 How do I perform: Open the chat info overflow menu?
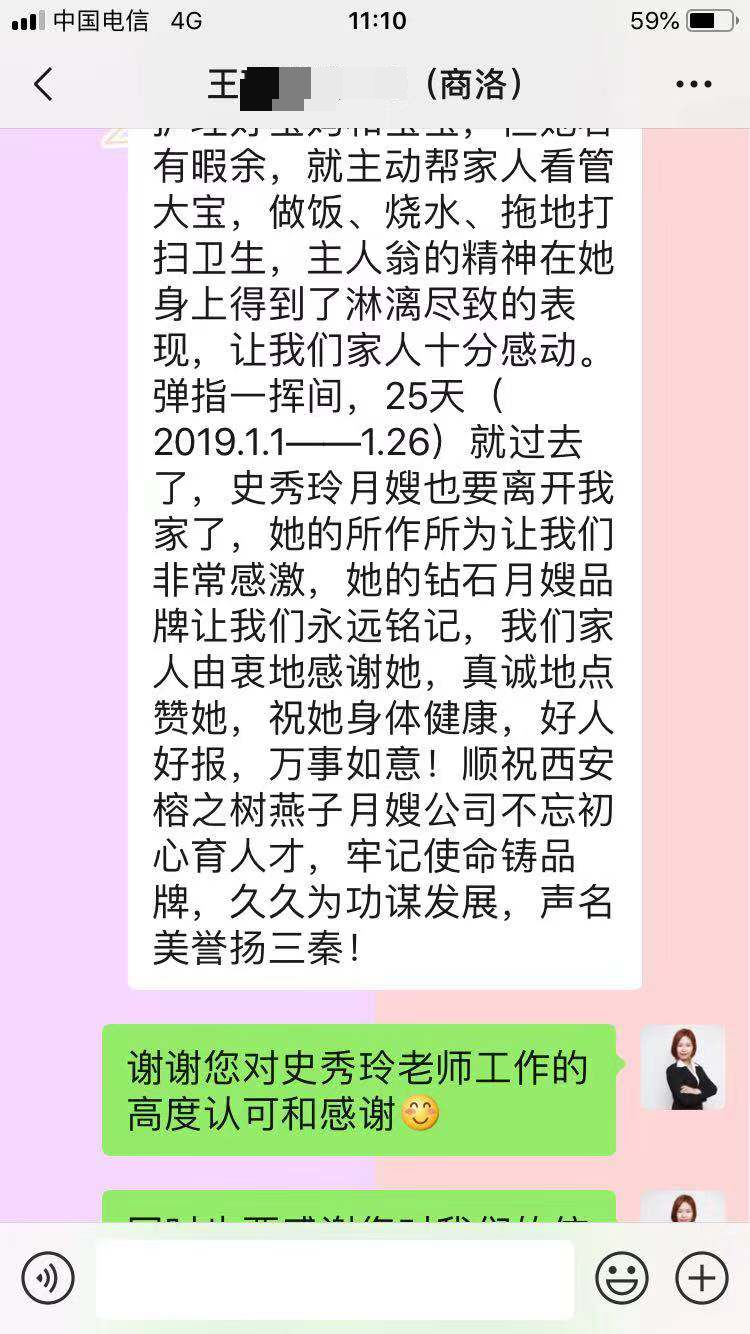[x=693, y=85]
